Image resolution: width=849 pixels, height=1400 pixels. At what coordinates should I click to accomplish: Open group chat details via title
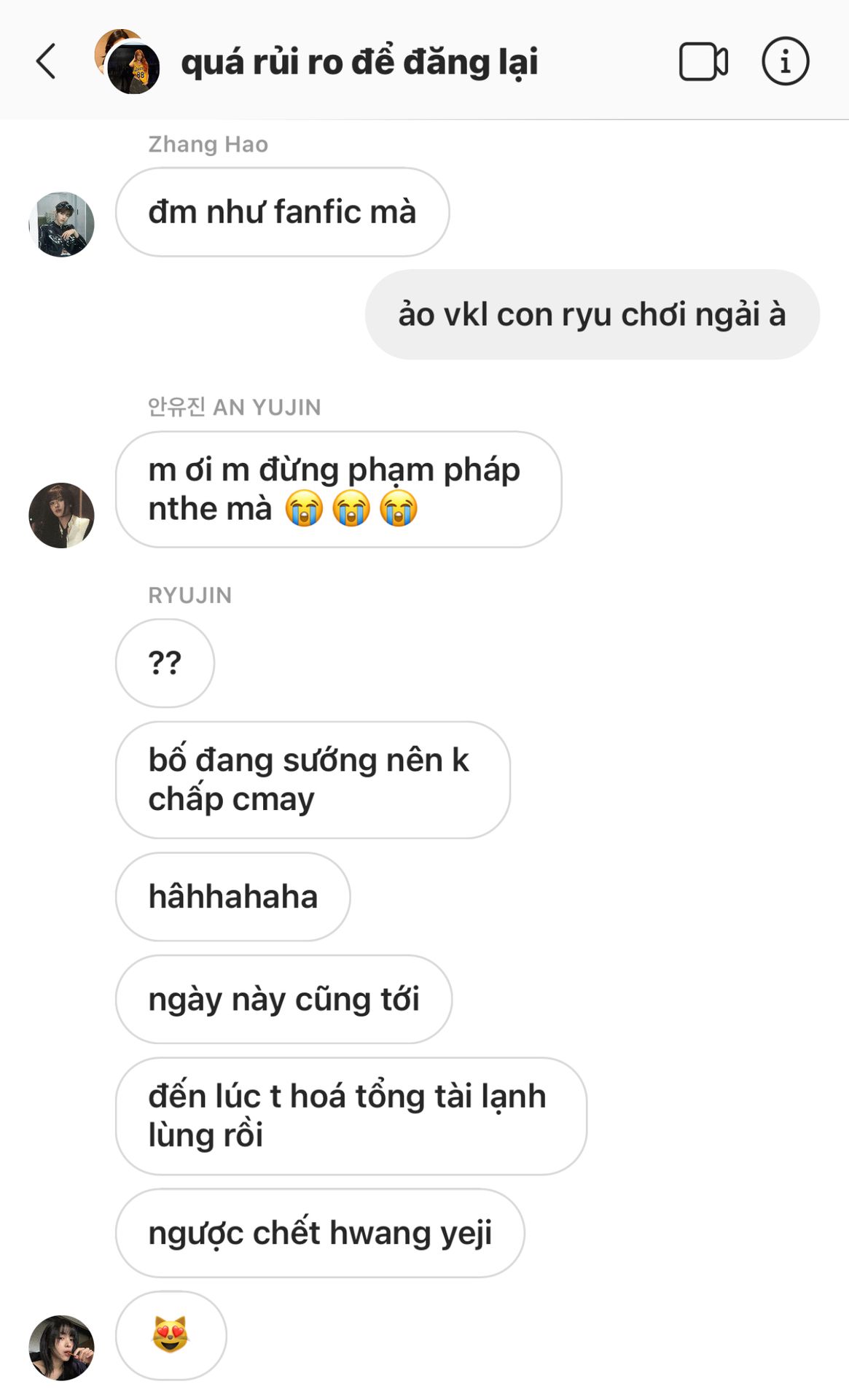tap(359, 62)
